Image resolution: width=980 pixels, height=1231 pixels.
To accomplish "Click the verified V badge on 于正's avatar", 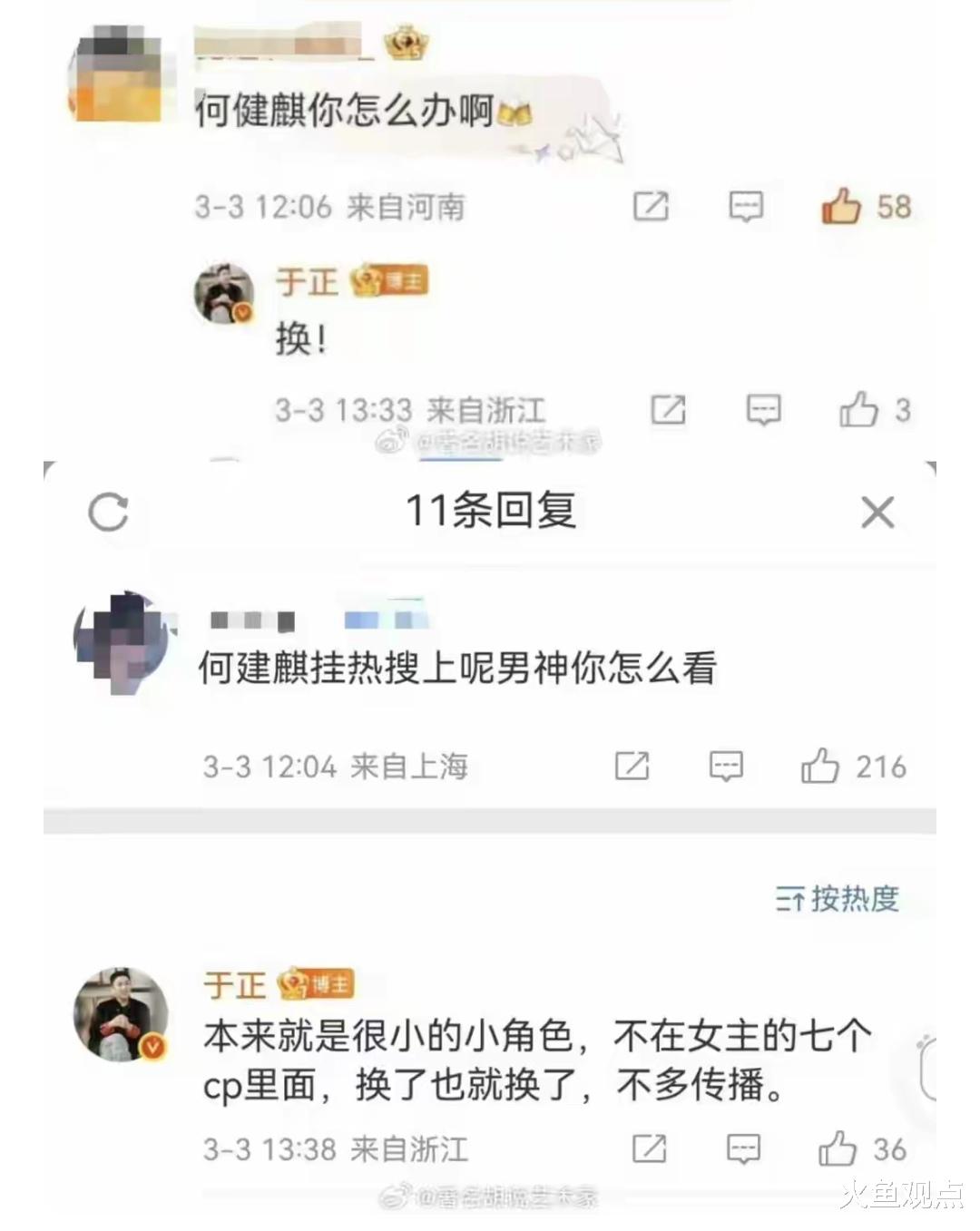I will (x=241, y=312).
